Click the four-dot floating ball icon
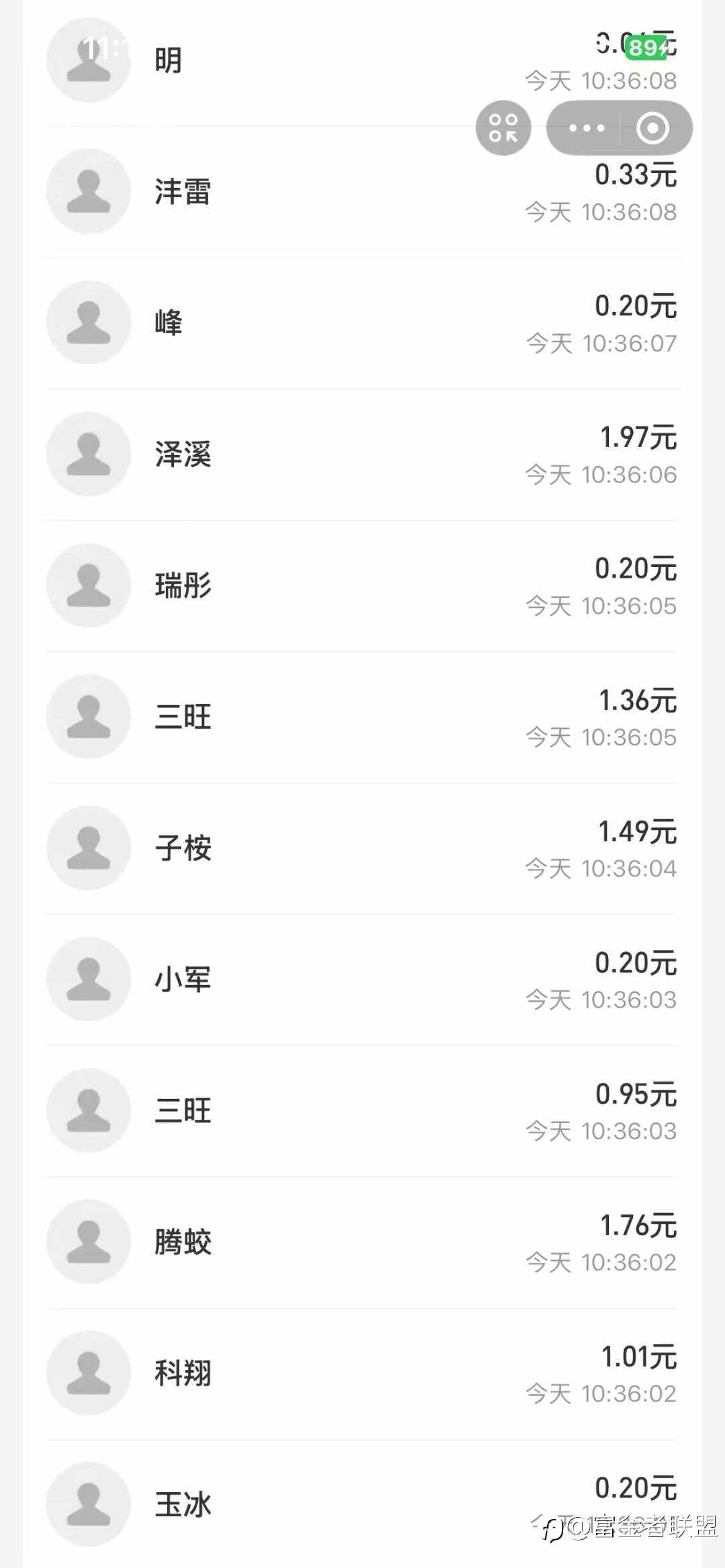This screenshot has width=725, height=1568. tap(503, 127)
